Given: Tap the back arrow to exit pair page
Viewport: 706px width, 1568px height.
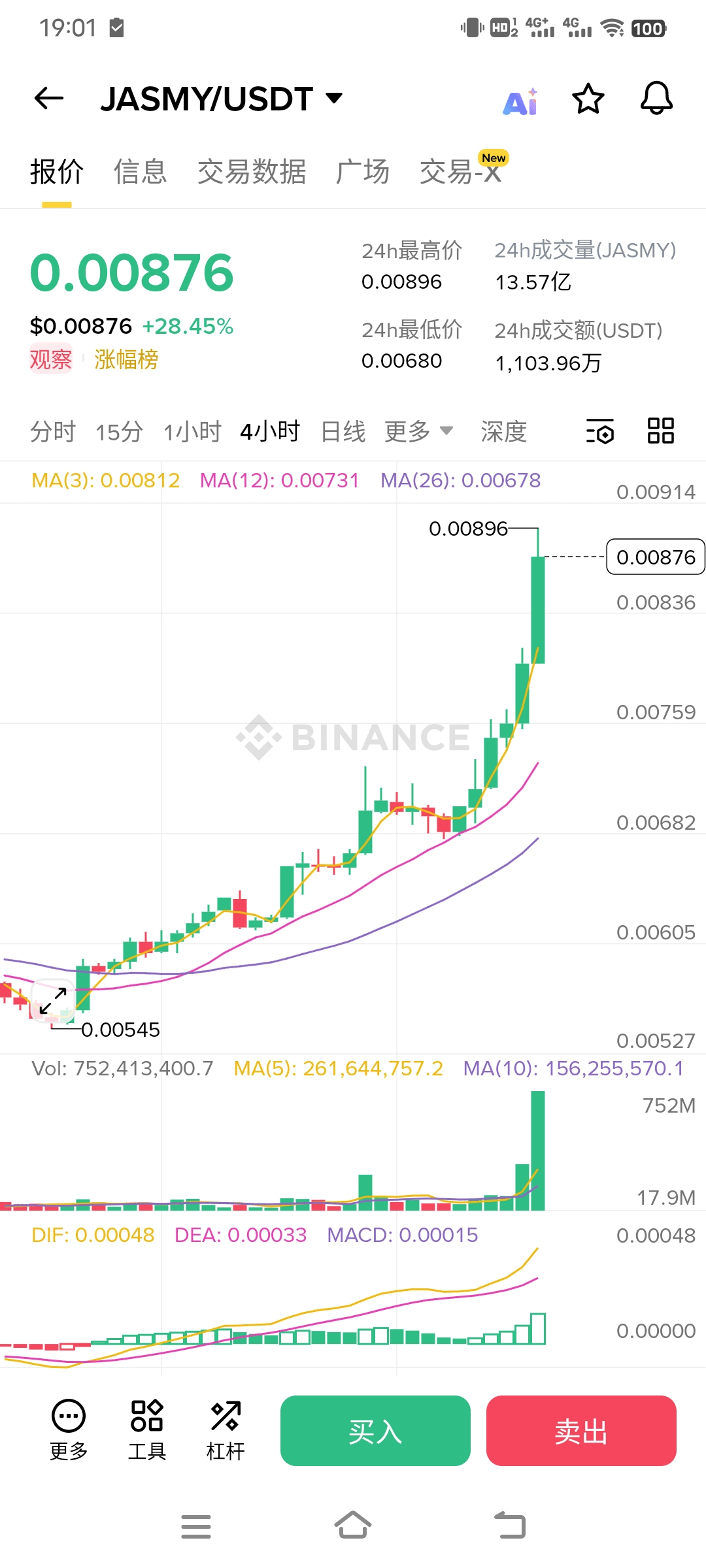Looking at the screenshot, I should pos(47,98).
